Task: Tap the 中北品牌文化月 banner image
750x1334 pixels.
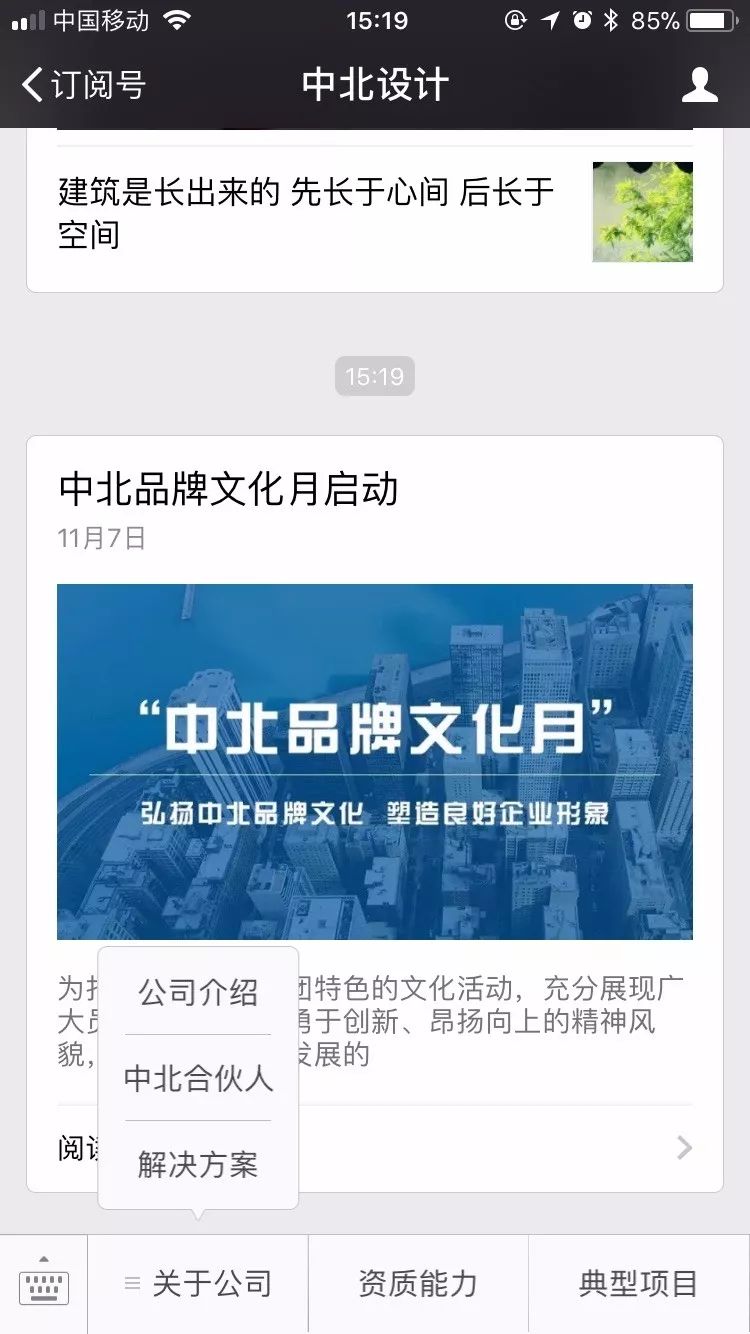Action: pos(375,762)
